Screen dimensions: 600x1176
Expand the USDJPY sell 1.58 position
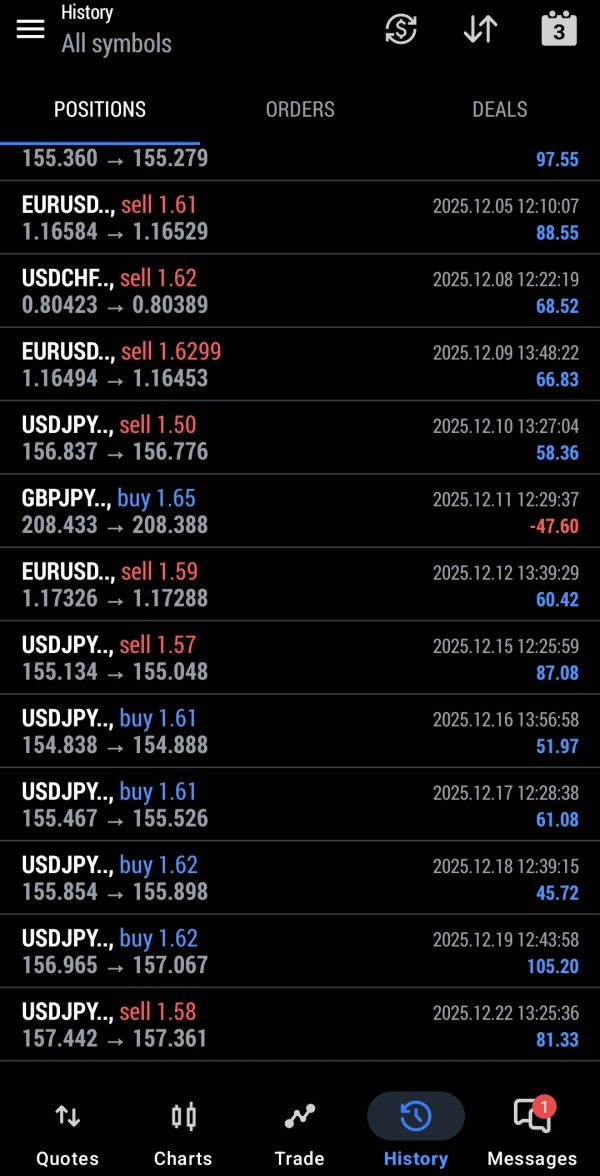[x=300, y=1025]
